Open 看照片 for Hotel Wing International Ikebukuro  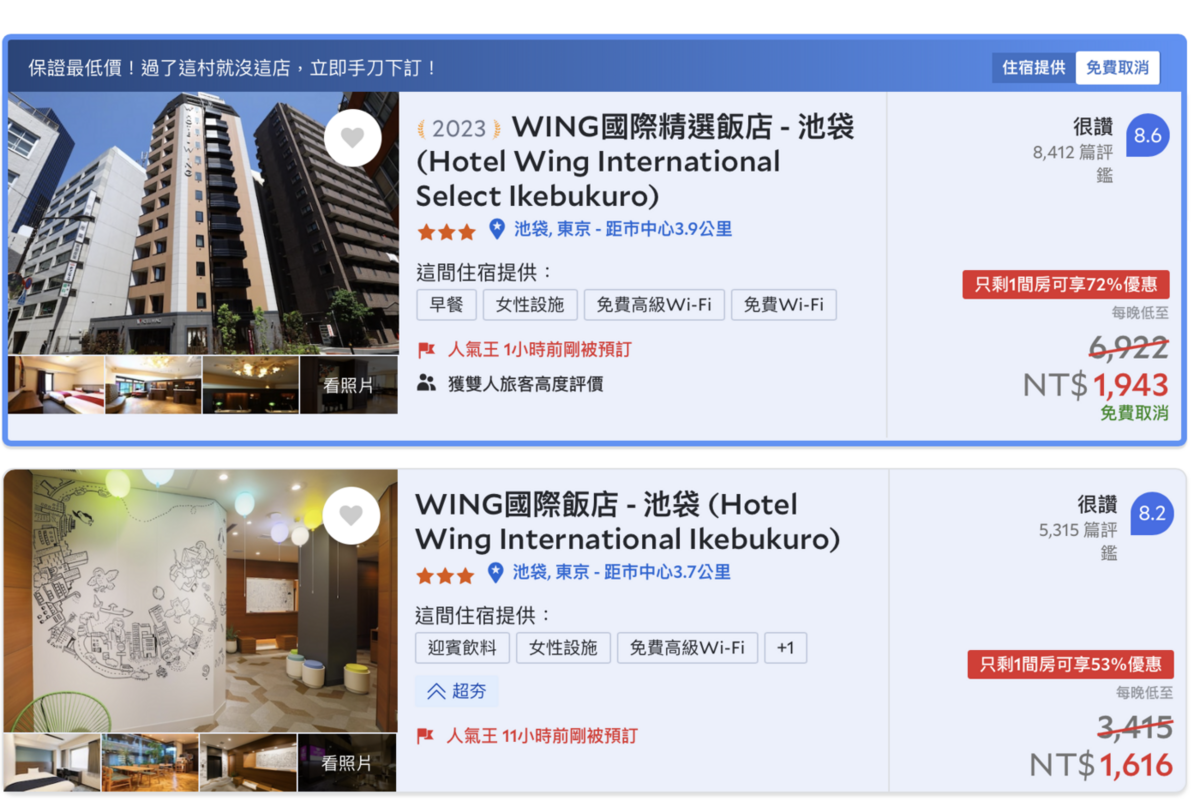pyautogui.click(x=346, y=763)
